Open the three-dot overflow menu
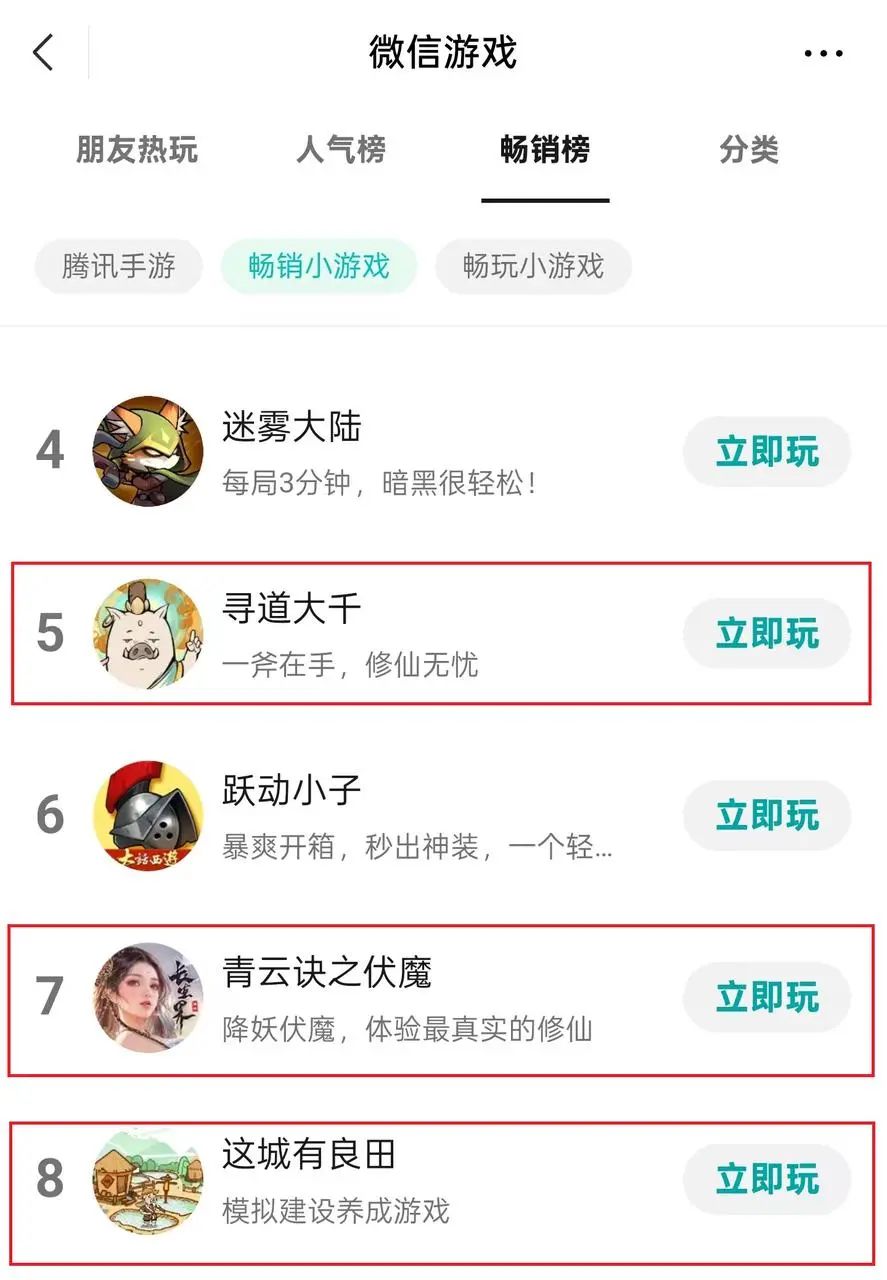This screenshot has height=1280, width=887. click(x=823, y=54)
